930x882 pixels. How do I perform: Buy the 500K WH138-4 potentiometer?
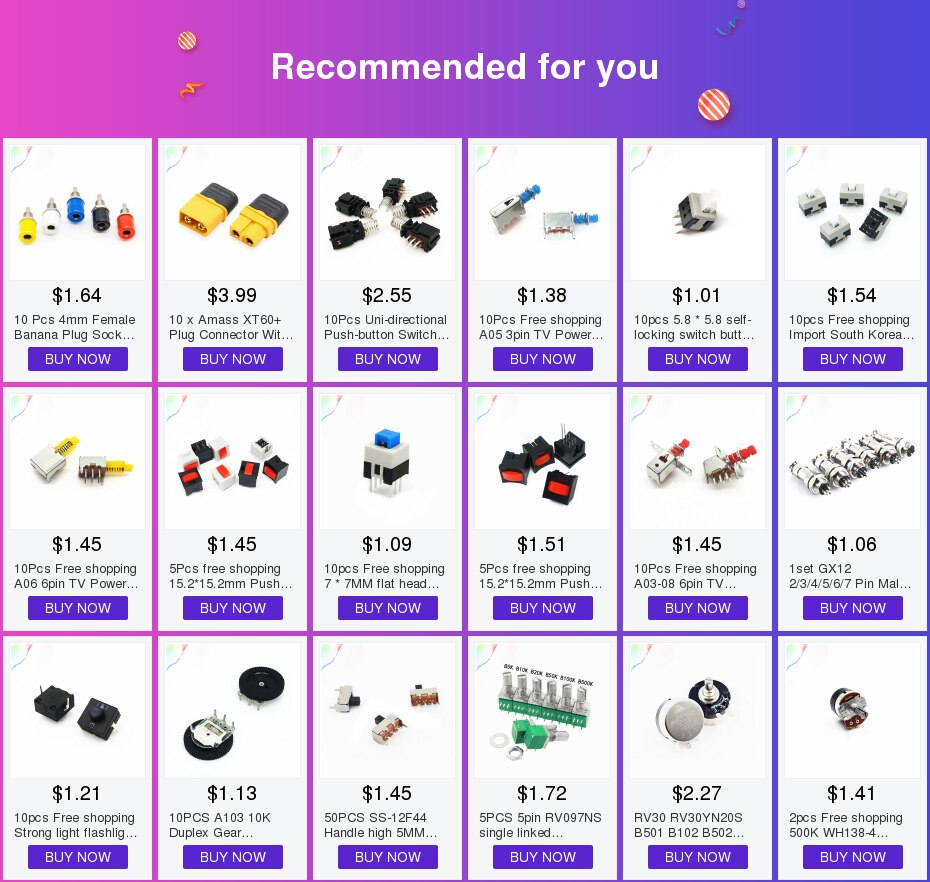pyautogui.click(x=853, y=857)
